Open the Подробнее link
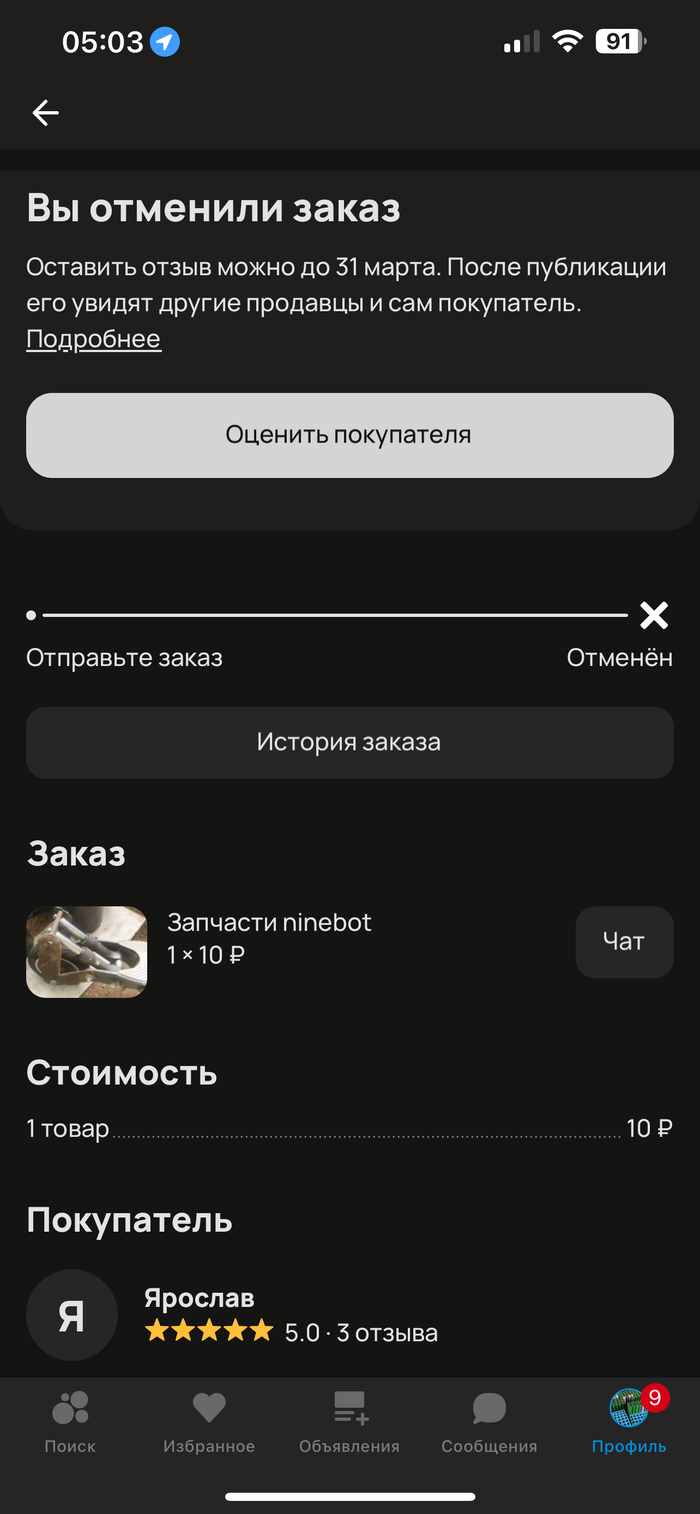Screen dimensions: 700x1514 93,339
